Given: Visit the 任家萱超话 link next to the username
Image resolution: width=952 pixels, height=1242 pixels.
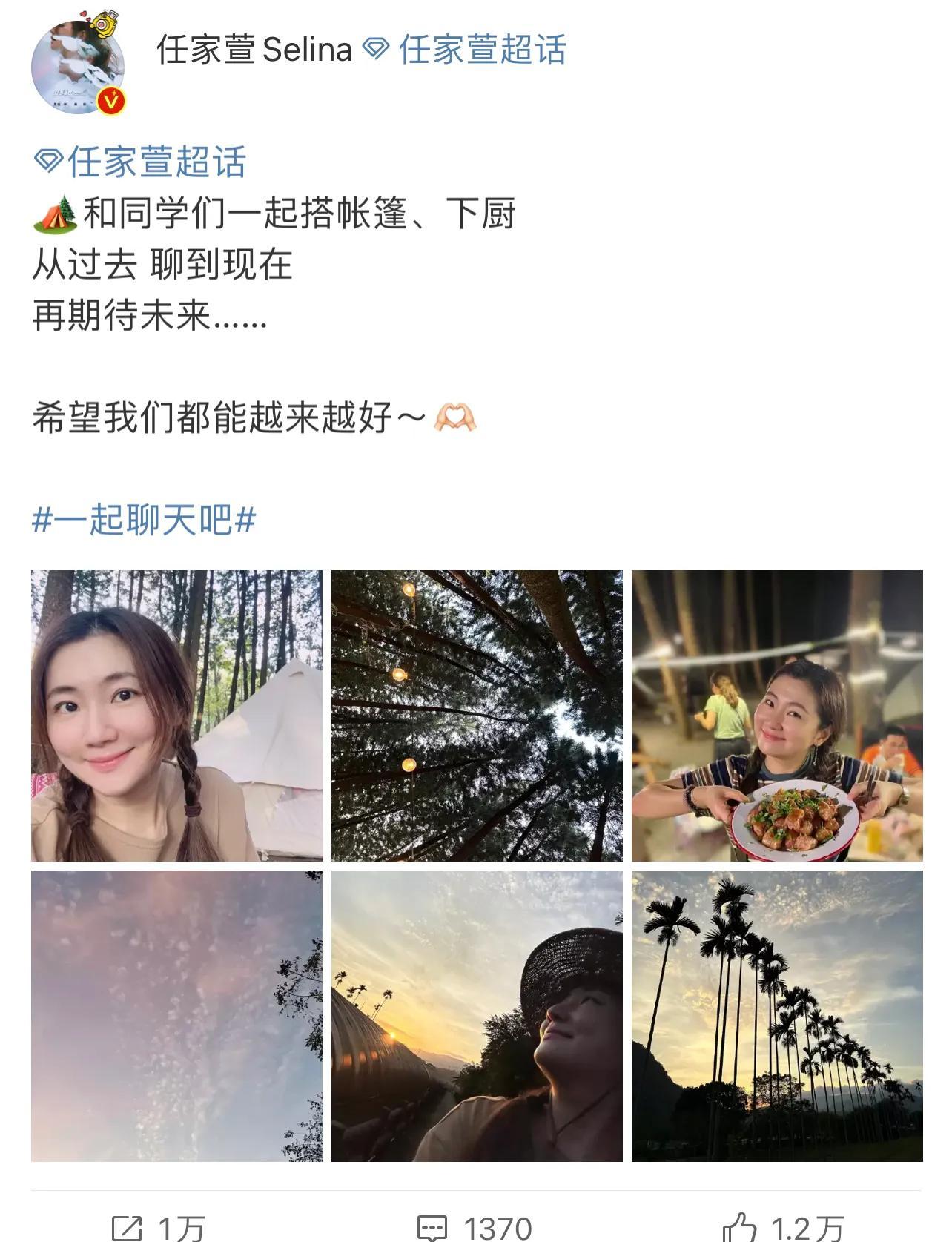Looking at the screenshot, I should pyautogui.click(x=482, y=49).
